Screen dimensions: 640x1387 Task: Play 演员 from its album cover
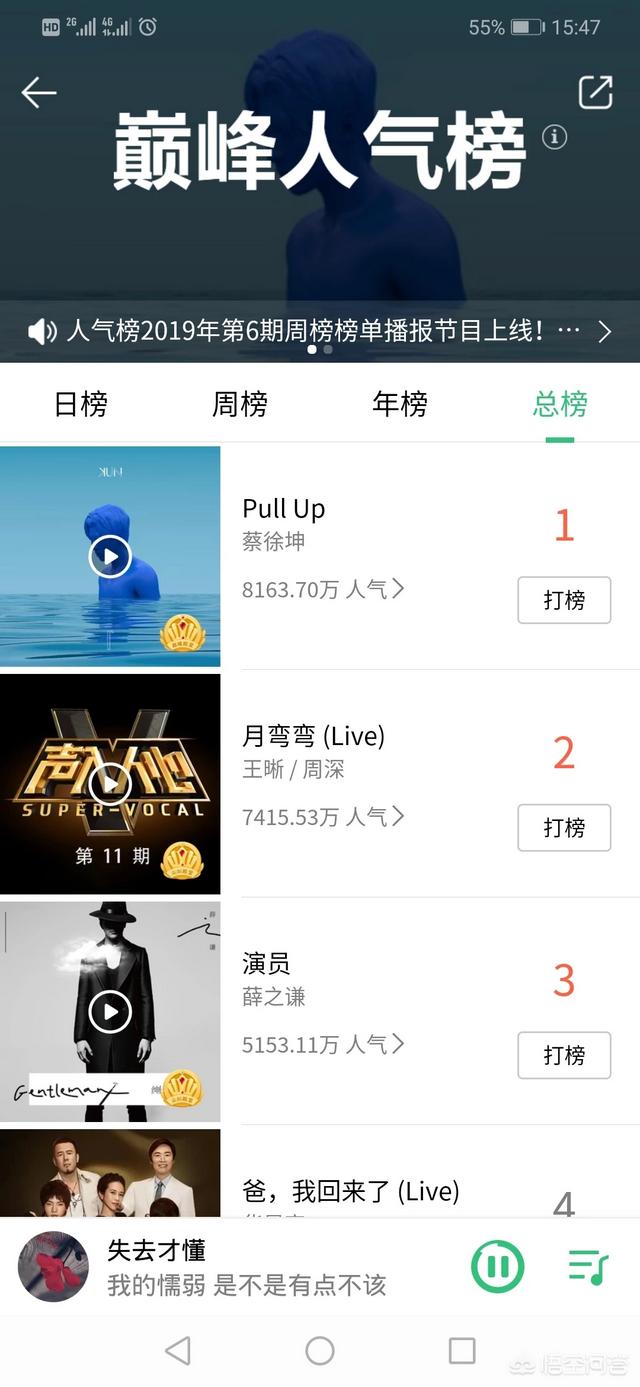click(x=110, y=1012)
